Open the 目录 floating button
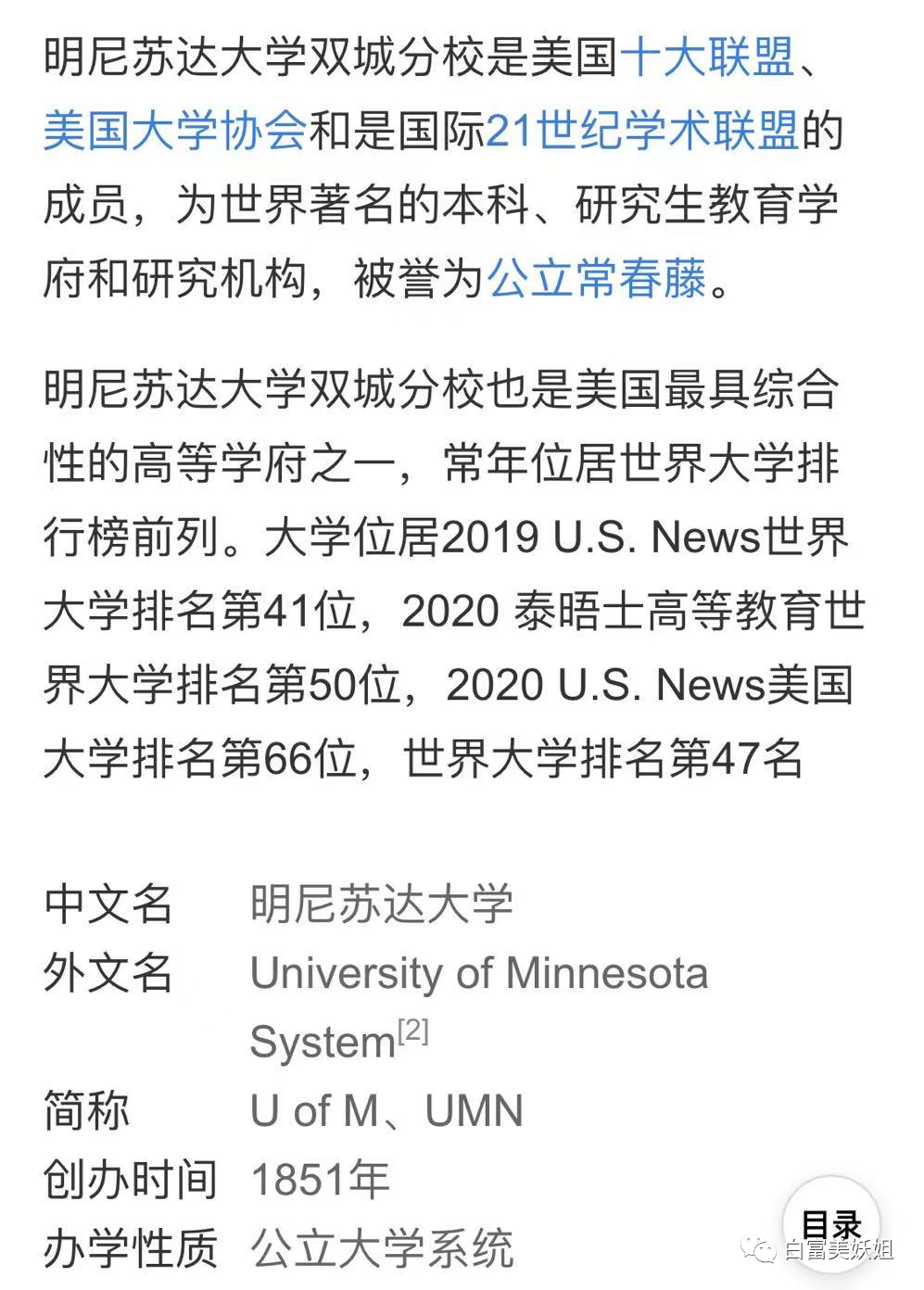 831,1224
